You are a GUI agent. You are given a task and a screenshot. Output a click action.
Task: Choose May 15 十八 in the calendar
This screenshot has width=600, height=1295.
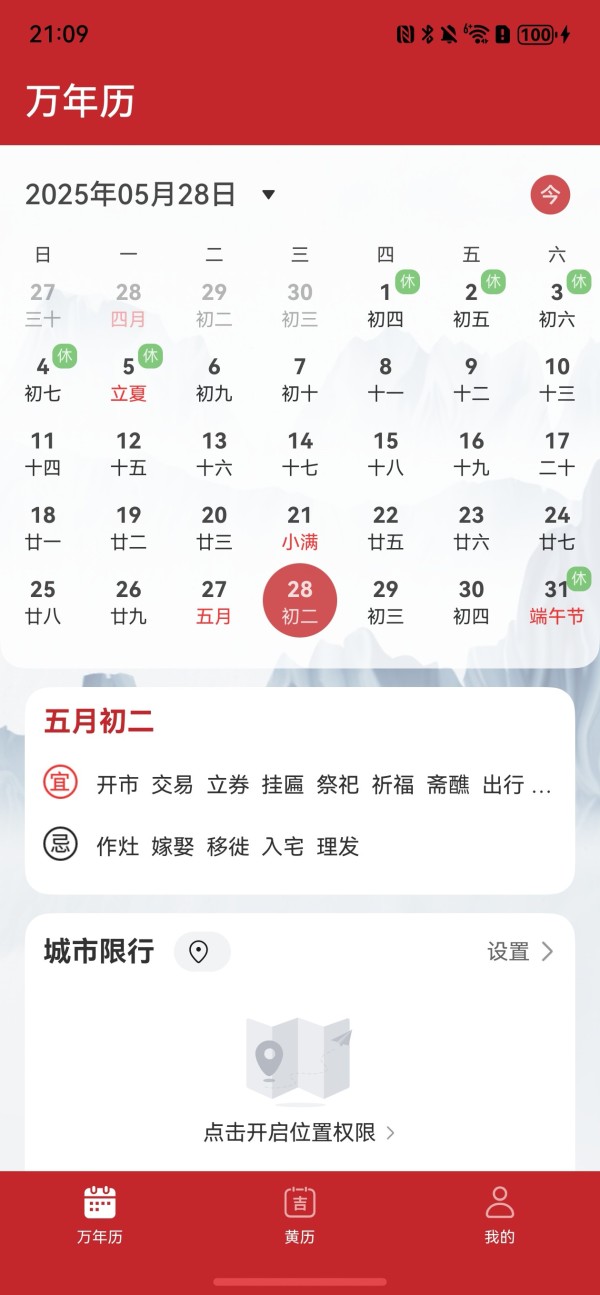[386, 453]
